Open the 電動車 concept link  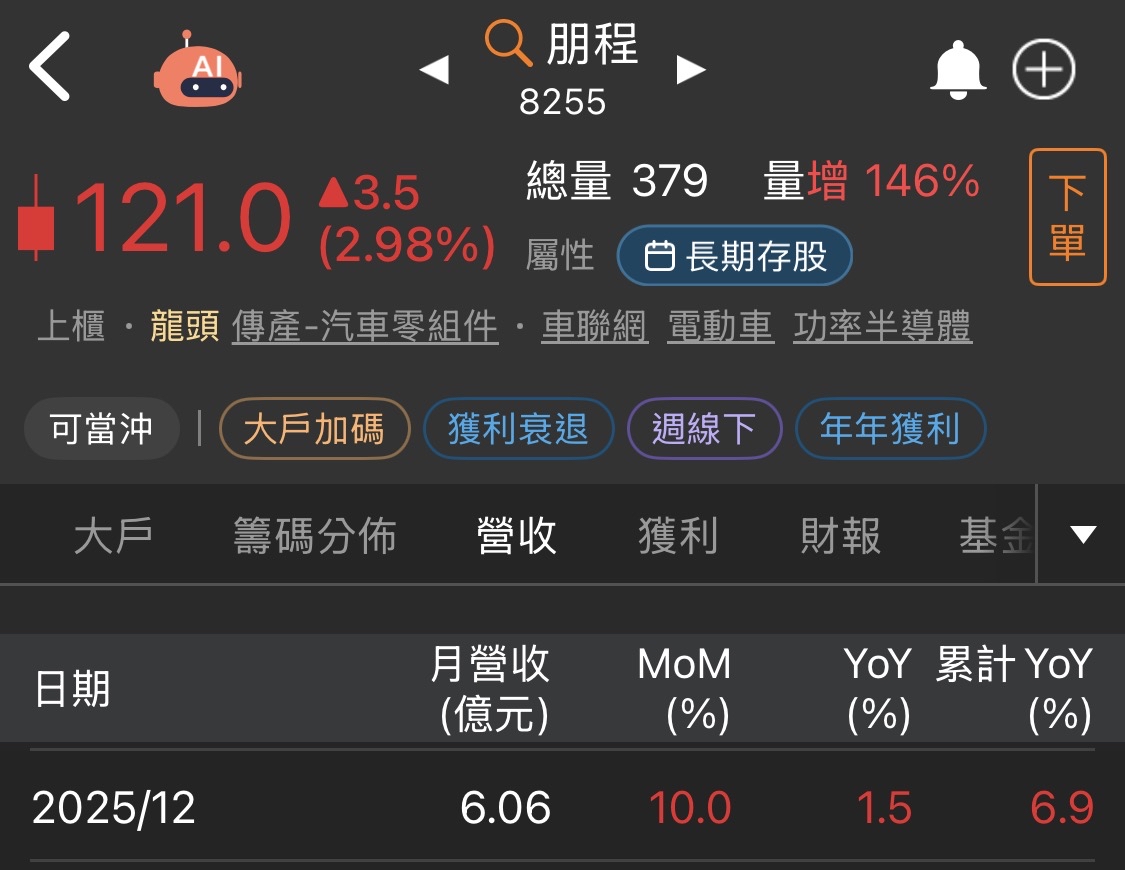(x=720, y=327)
